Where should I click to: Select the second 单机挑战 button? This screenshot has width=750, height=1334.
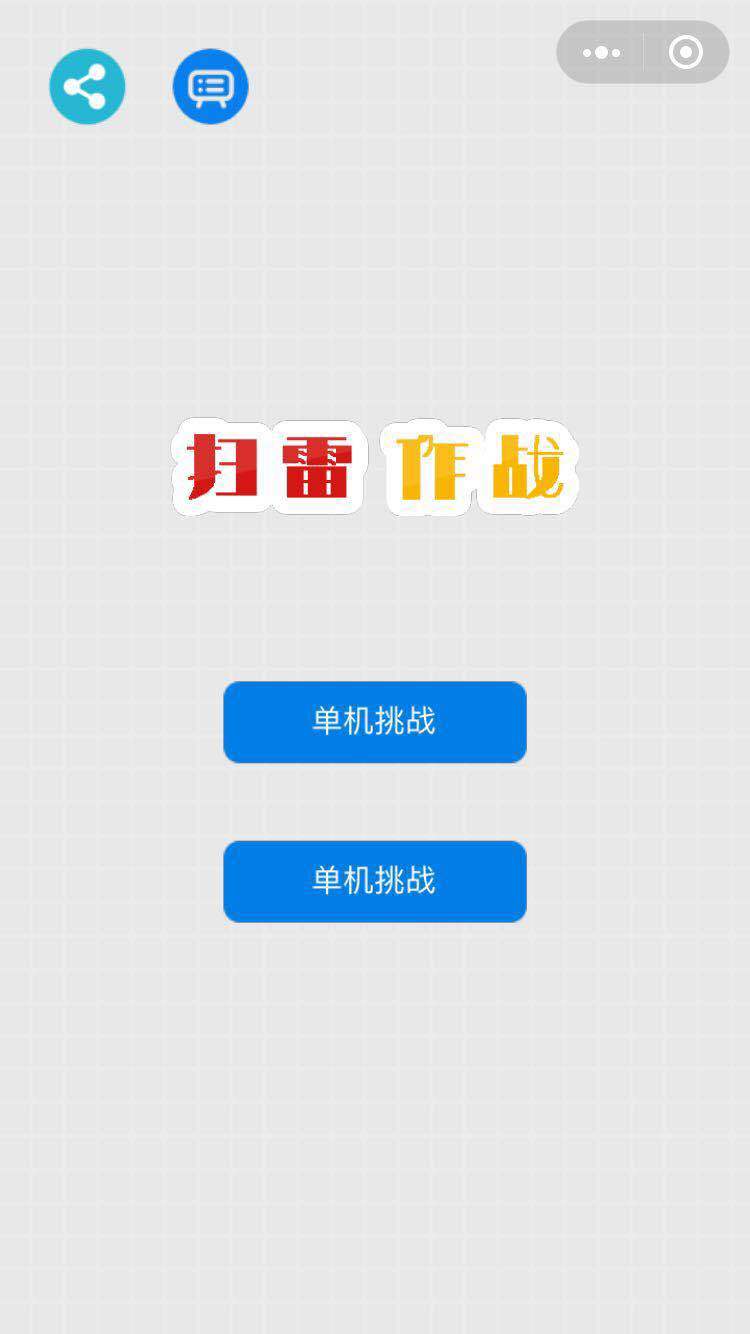[375, 881]
